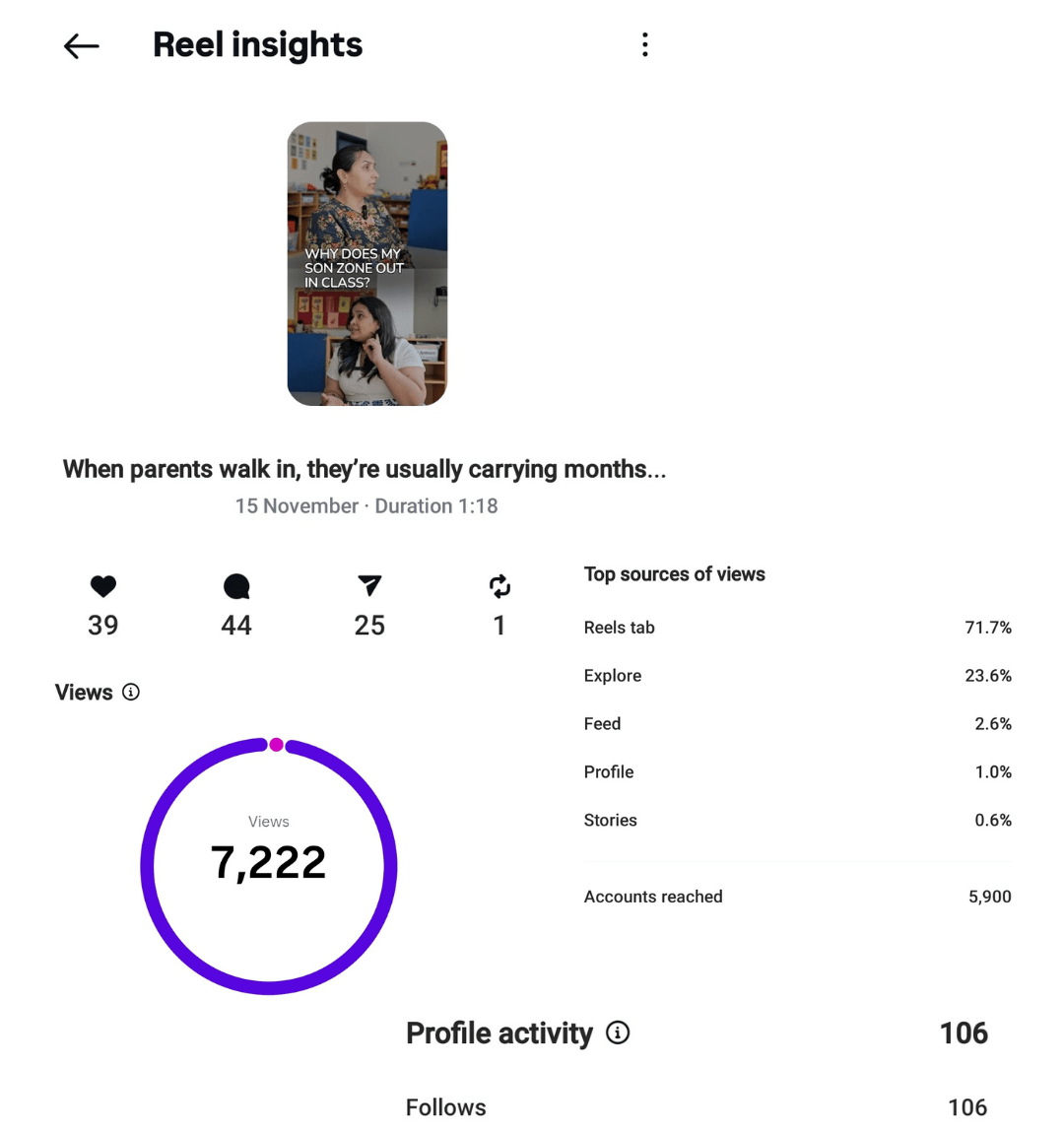Show info about Profile activity
The width and height of the screenshot is (1064, 1133).
(618, 1033)
